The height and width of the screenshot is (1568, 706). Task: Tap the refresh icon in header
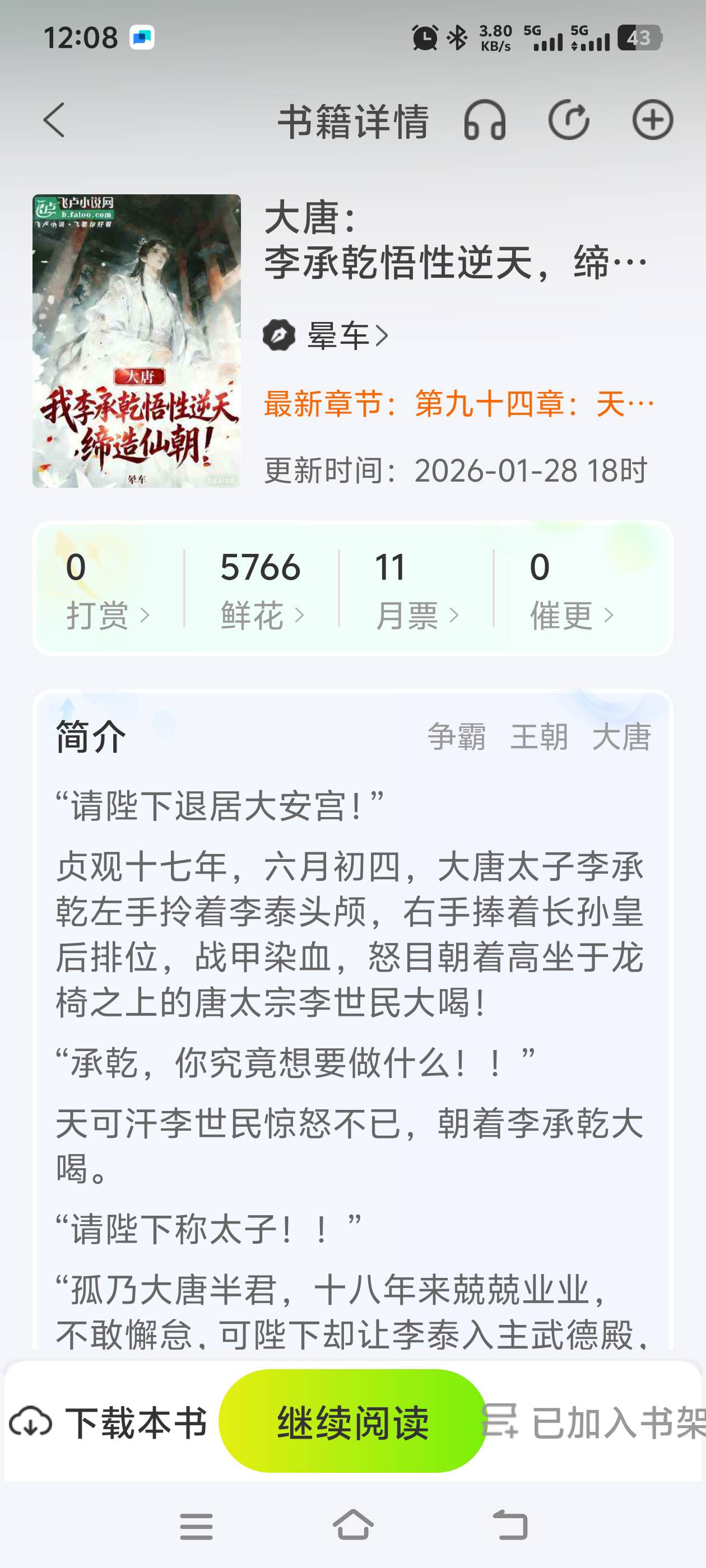(x=568, y=119)
